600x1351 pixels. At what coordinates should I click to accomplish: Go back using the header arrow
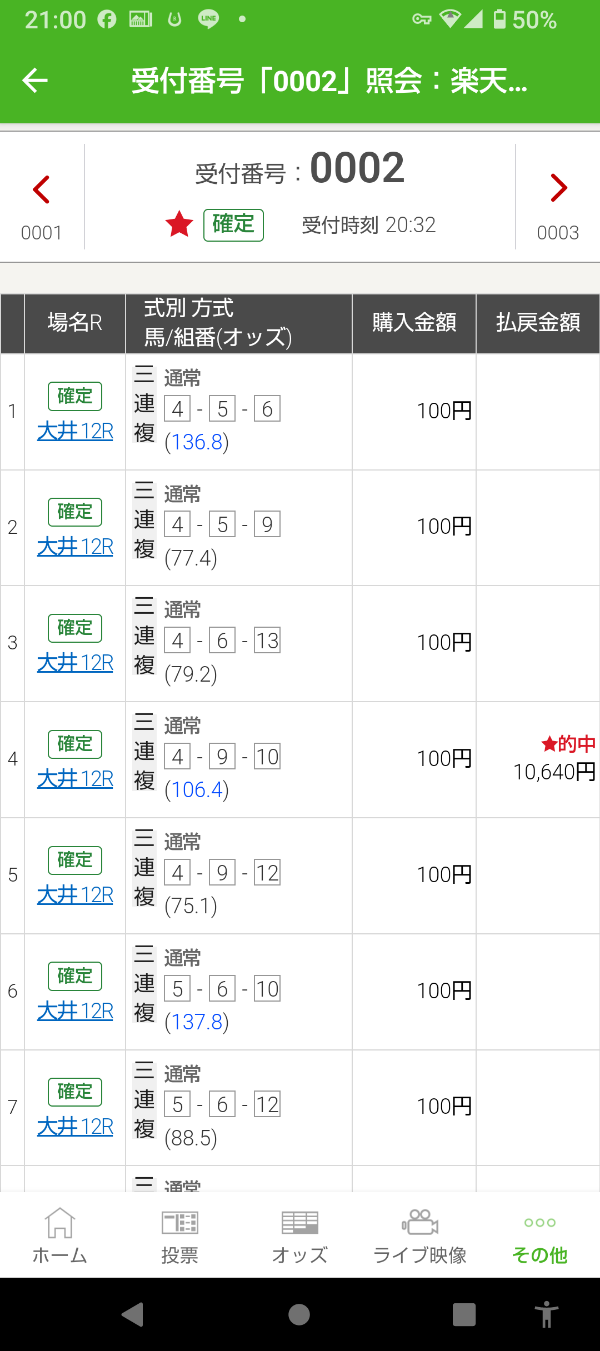coord(35,81)
